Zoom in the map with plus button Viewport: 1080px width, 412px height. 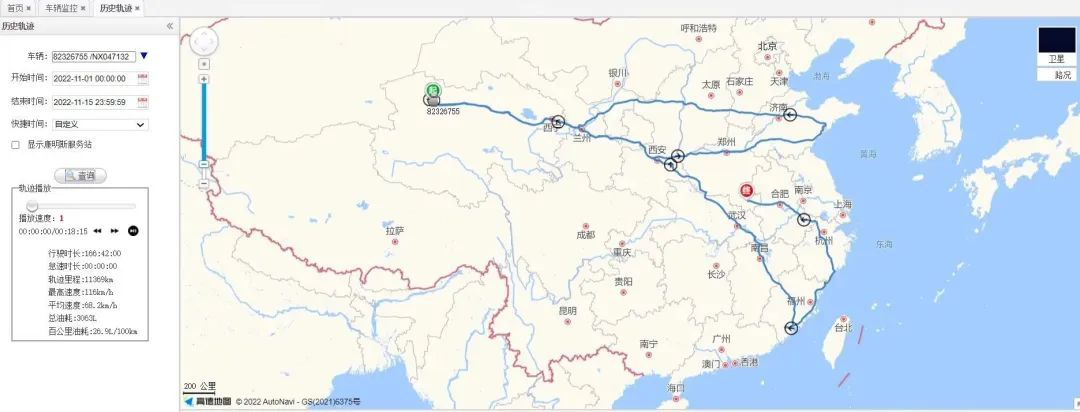pyautogui.click(x=204, y=78)
